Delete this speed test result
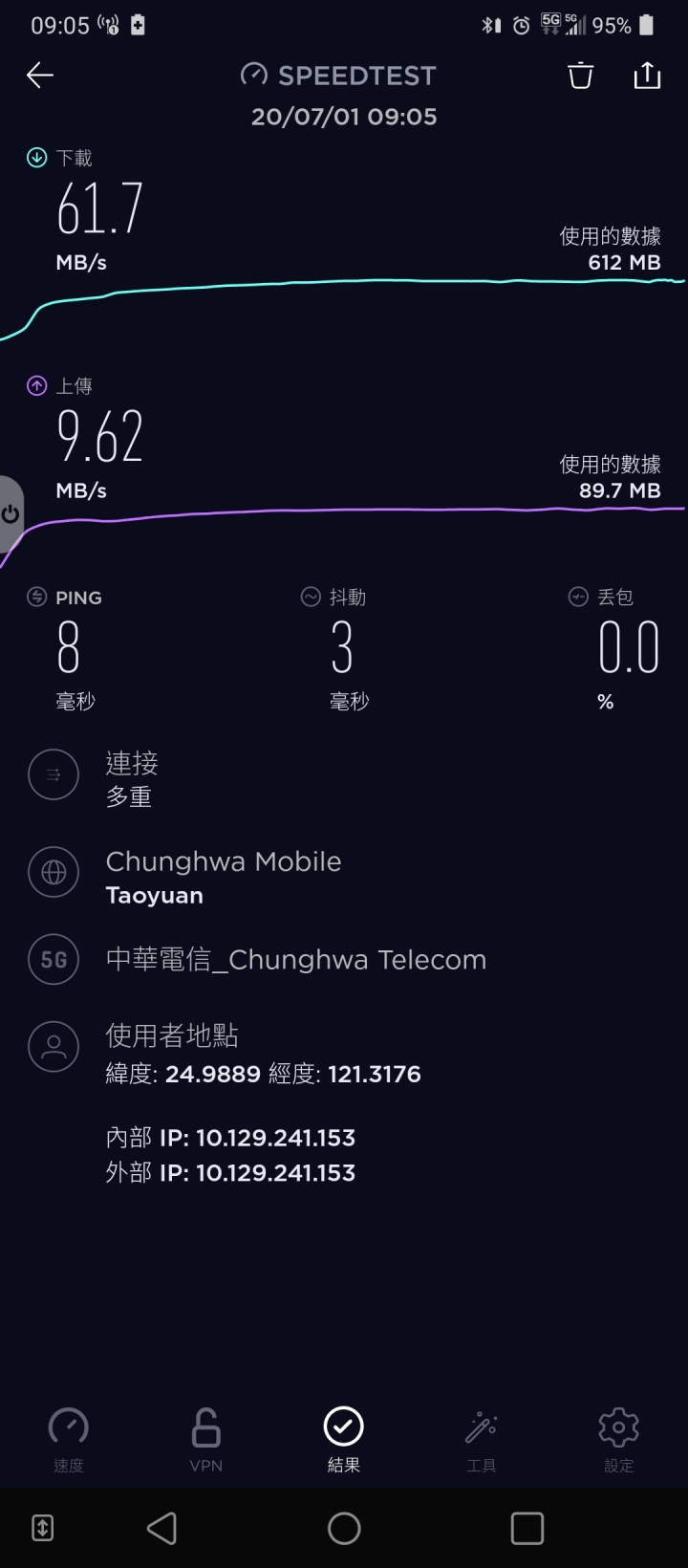The width and height of the screenshot is (688, 1568). [581, 76]
